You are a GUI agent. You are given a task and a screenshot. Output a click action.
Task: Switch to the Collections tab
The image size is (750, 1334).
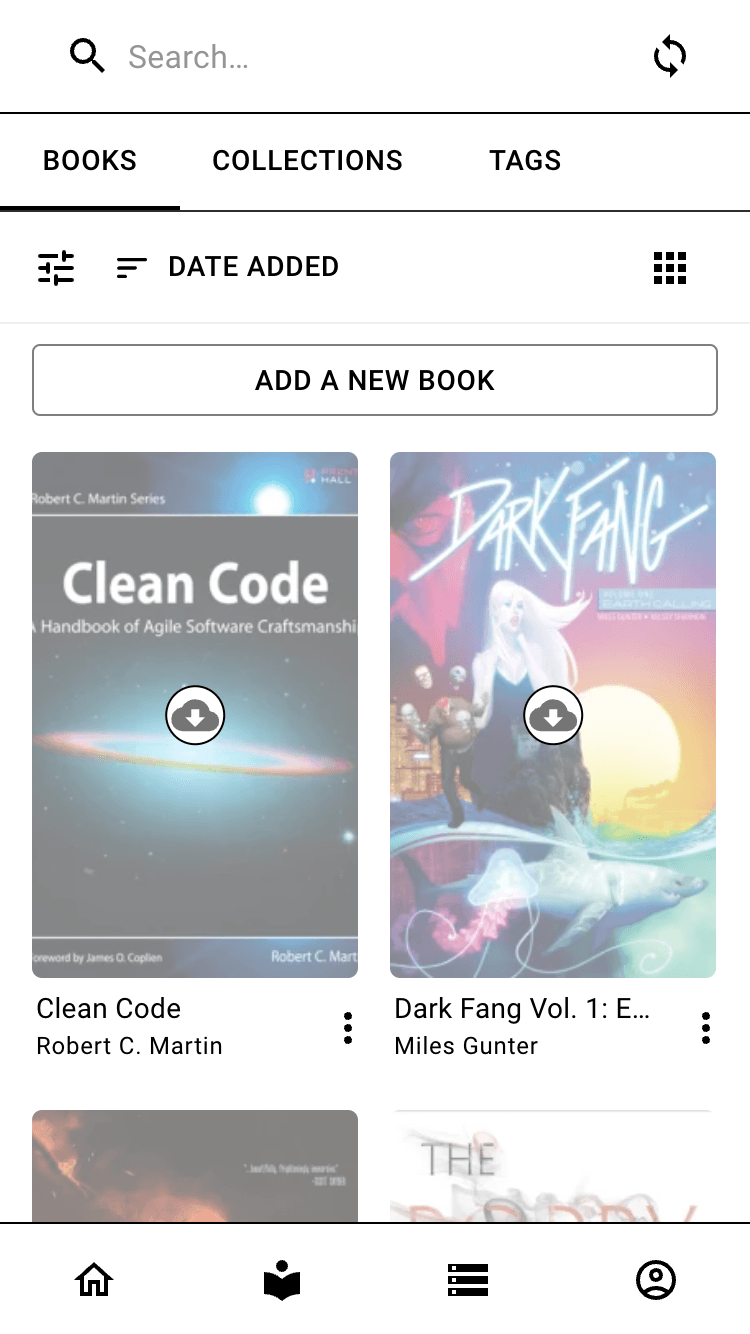tap(307, 161)
